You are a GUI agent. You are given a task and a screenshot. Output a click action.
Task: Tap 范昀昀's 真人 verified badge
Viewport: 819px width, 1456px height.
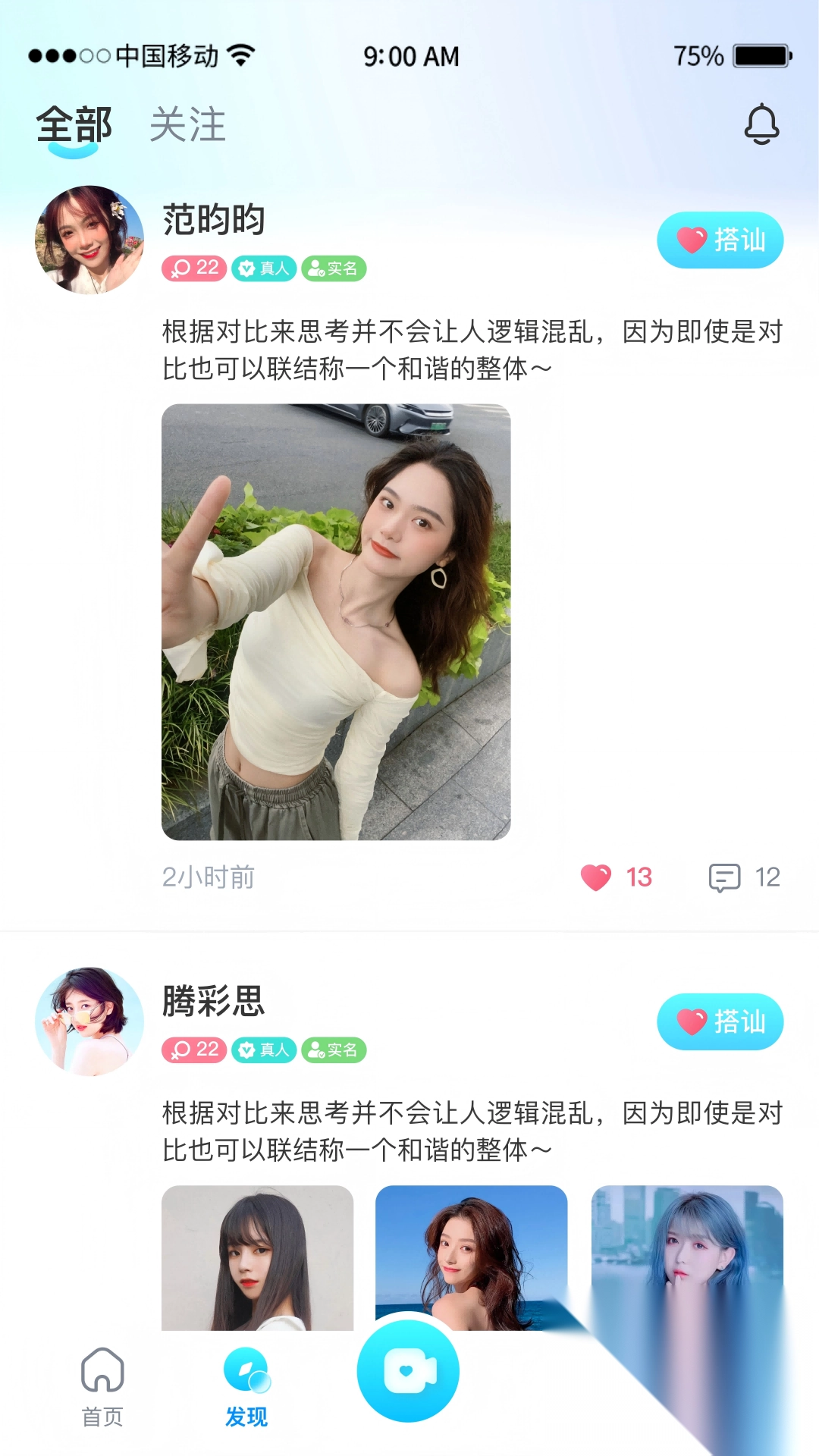[x=264, y=268]
